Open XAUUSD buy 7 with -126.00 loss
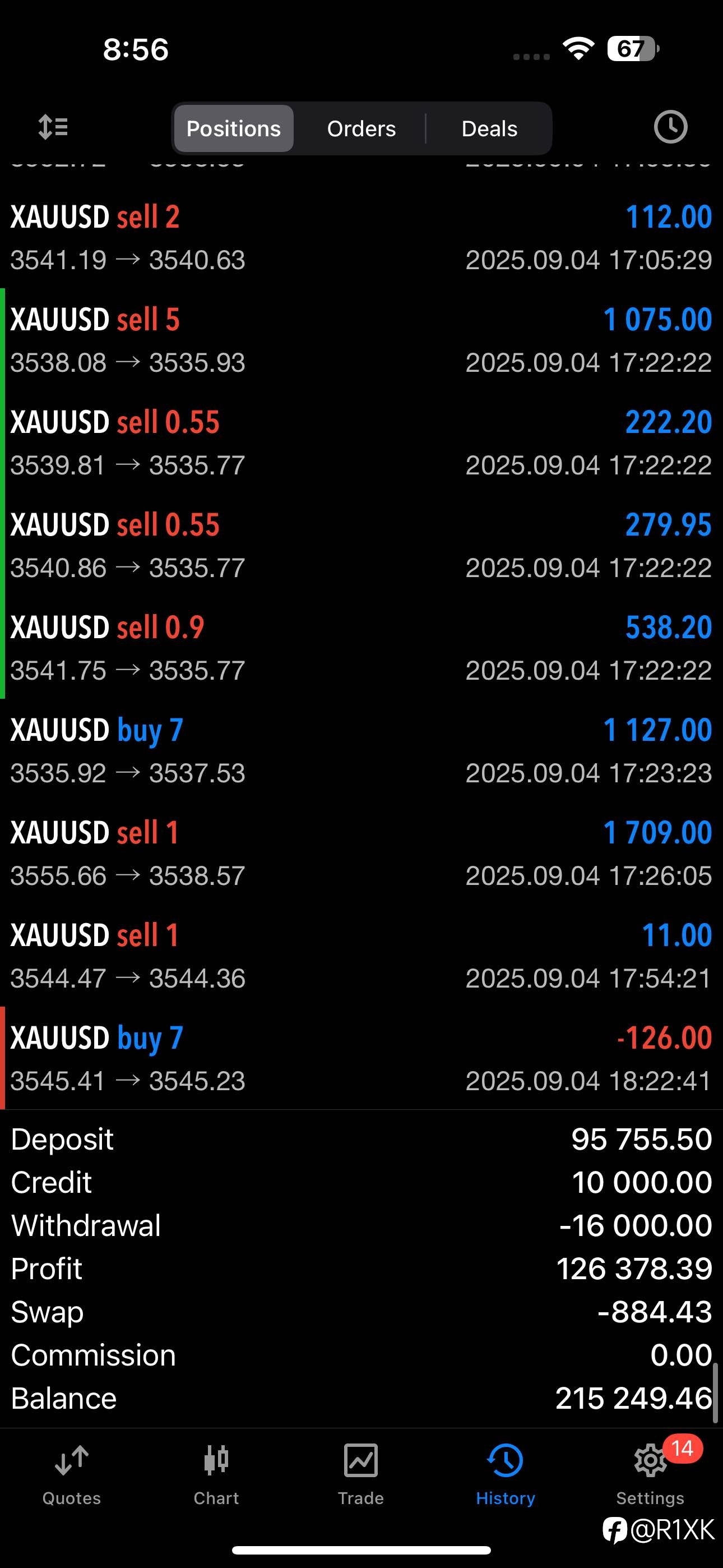 (361, 1059)
